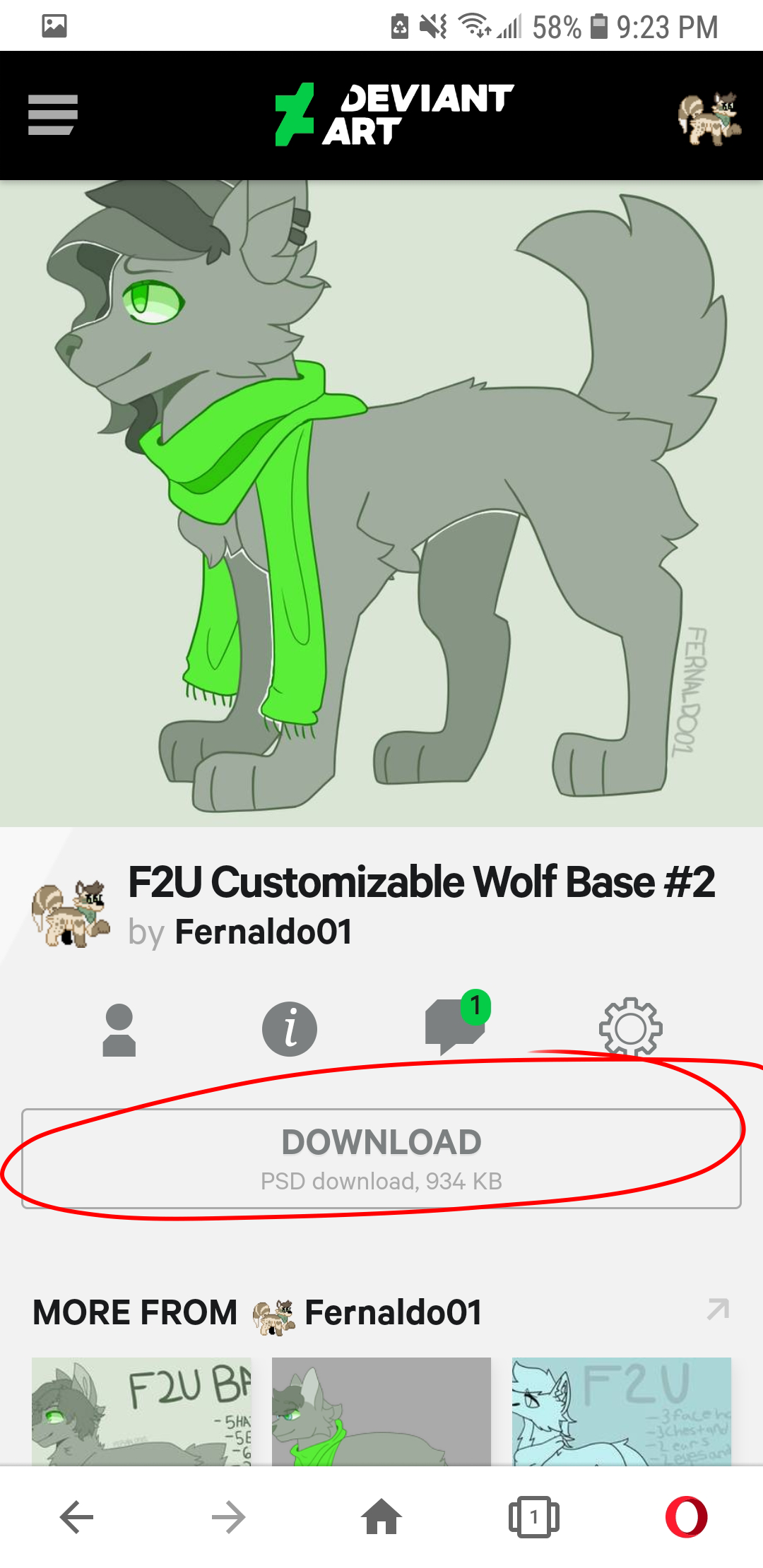Open the browser tabs switcher
Viewport: 763px width, 1568px height.
(x=534, y=1517)
